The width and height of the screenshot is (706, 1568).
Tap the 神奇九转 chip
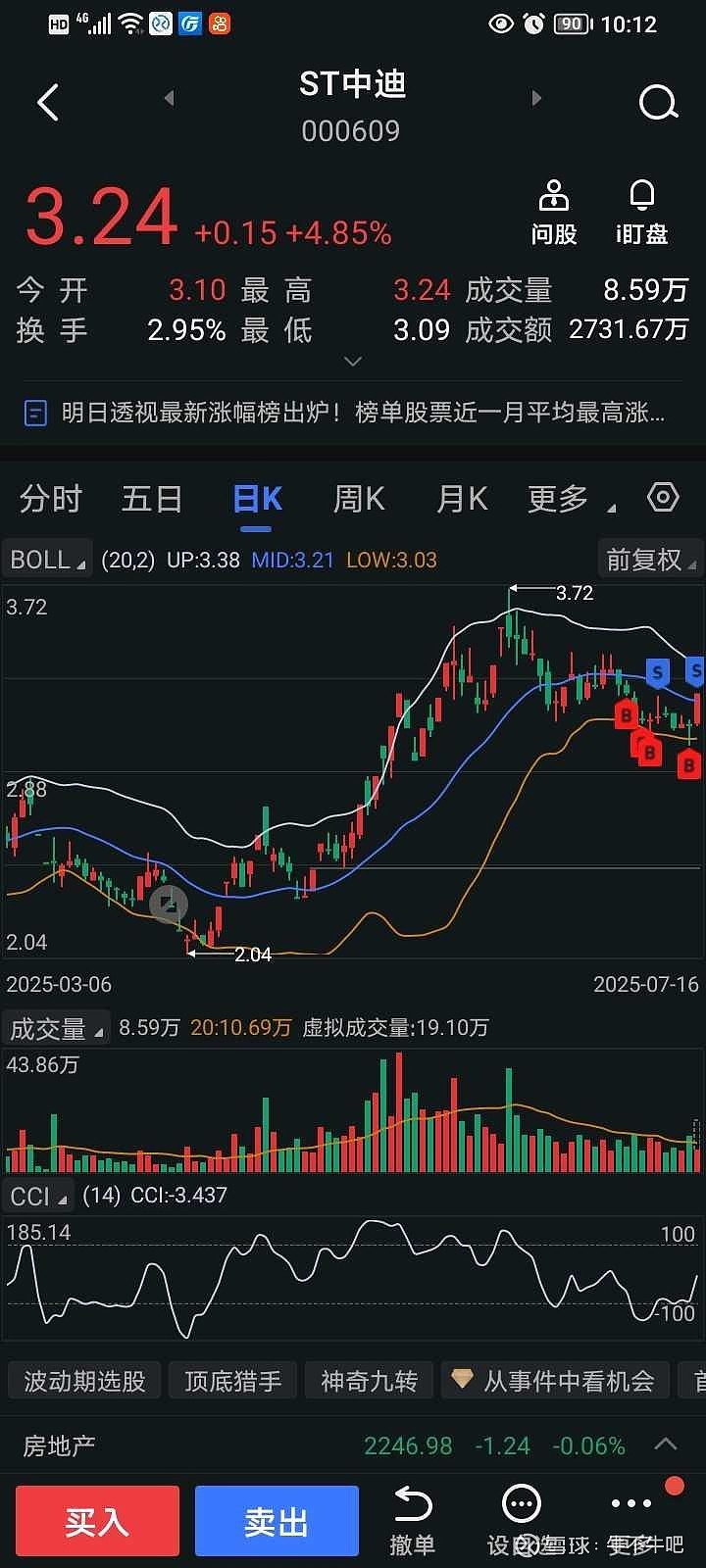[x=370, y=1381]
